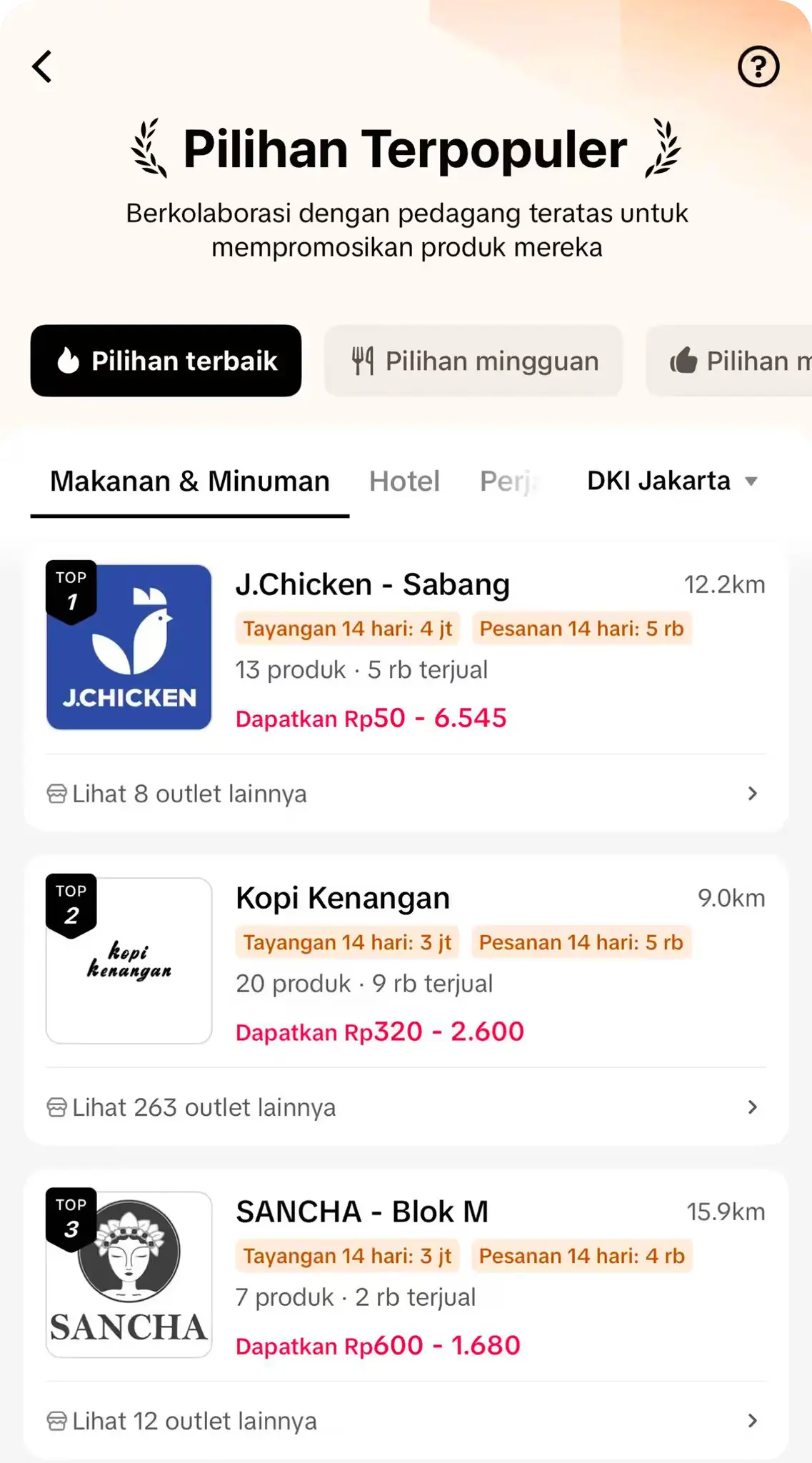The width and height of the screenshot is (812, 1463).
Task: Open the J.Chicken - Sabang card
Action: [x=406, y=647]
